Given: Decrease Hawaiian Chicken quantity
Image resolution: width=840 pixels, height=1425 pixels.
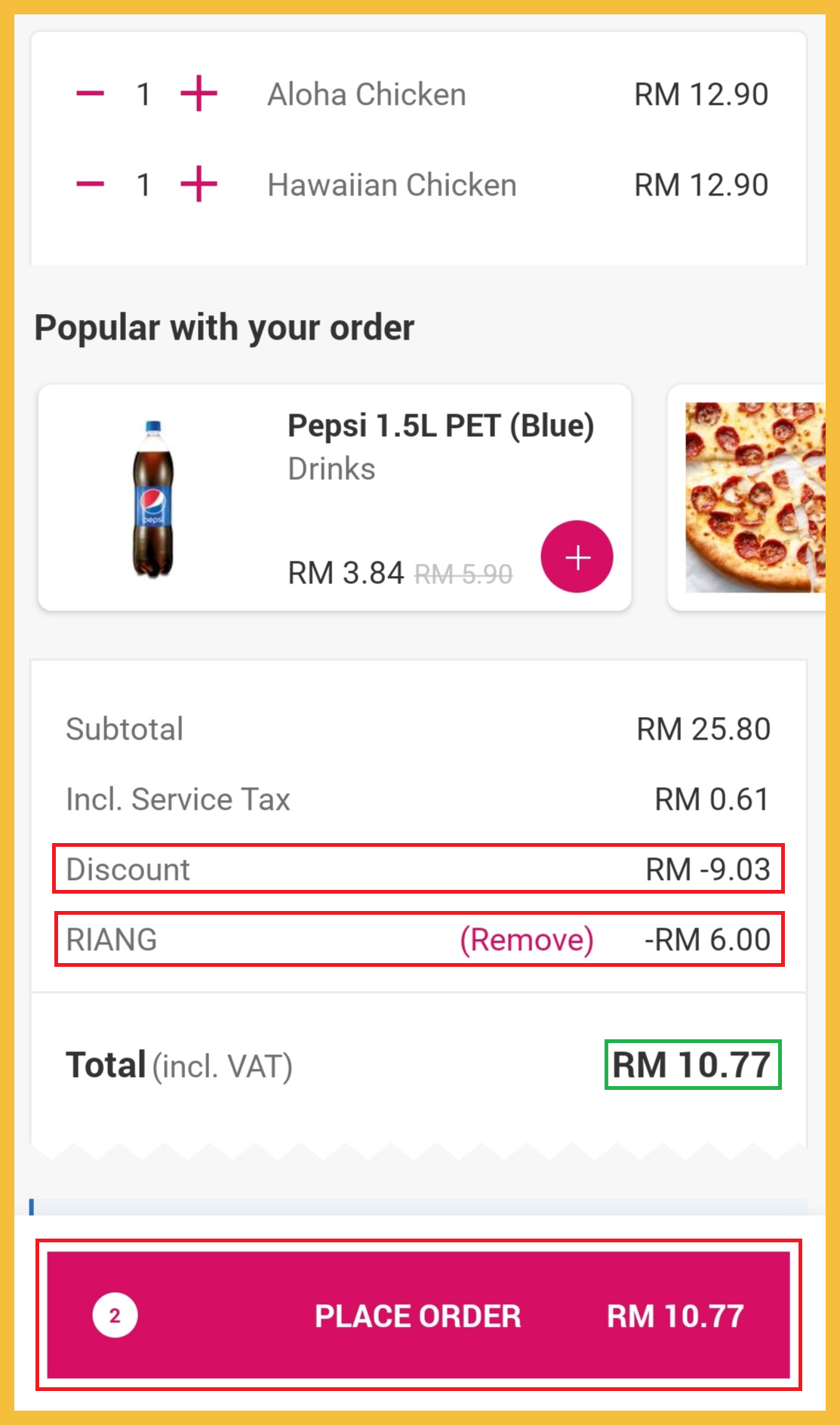Looking at the screenshot, I should (91, 184).
